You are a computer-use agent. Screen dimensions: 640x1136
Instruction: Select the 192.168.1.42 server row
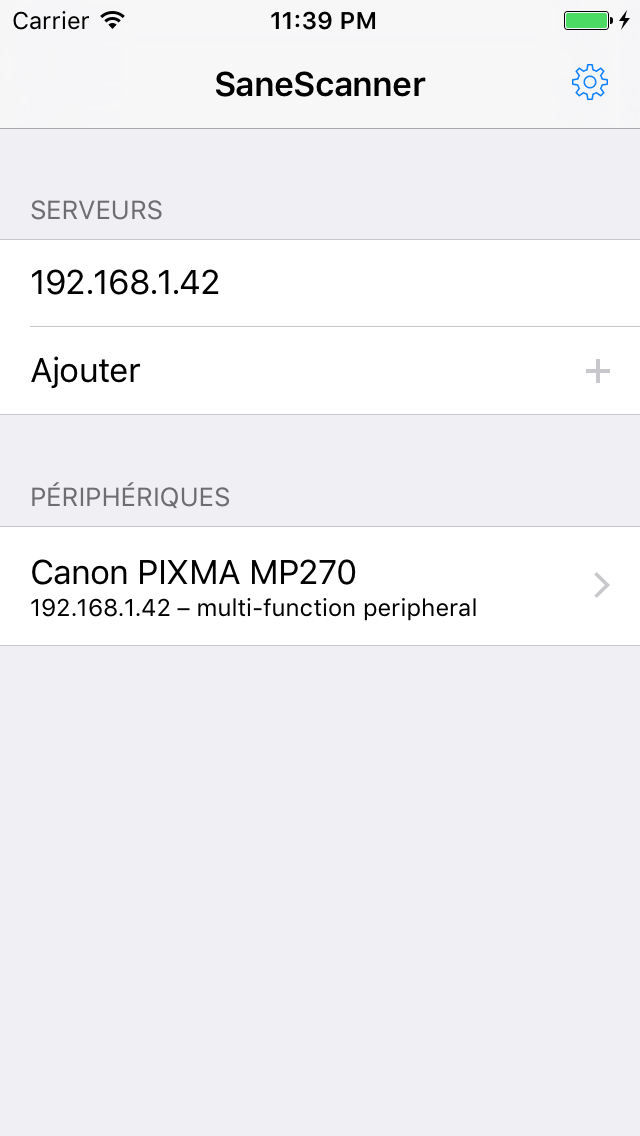click(320, 283)
